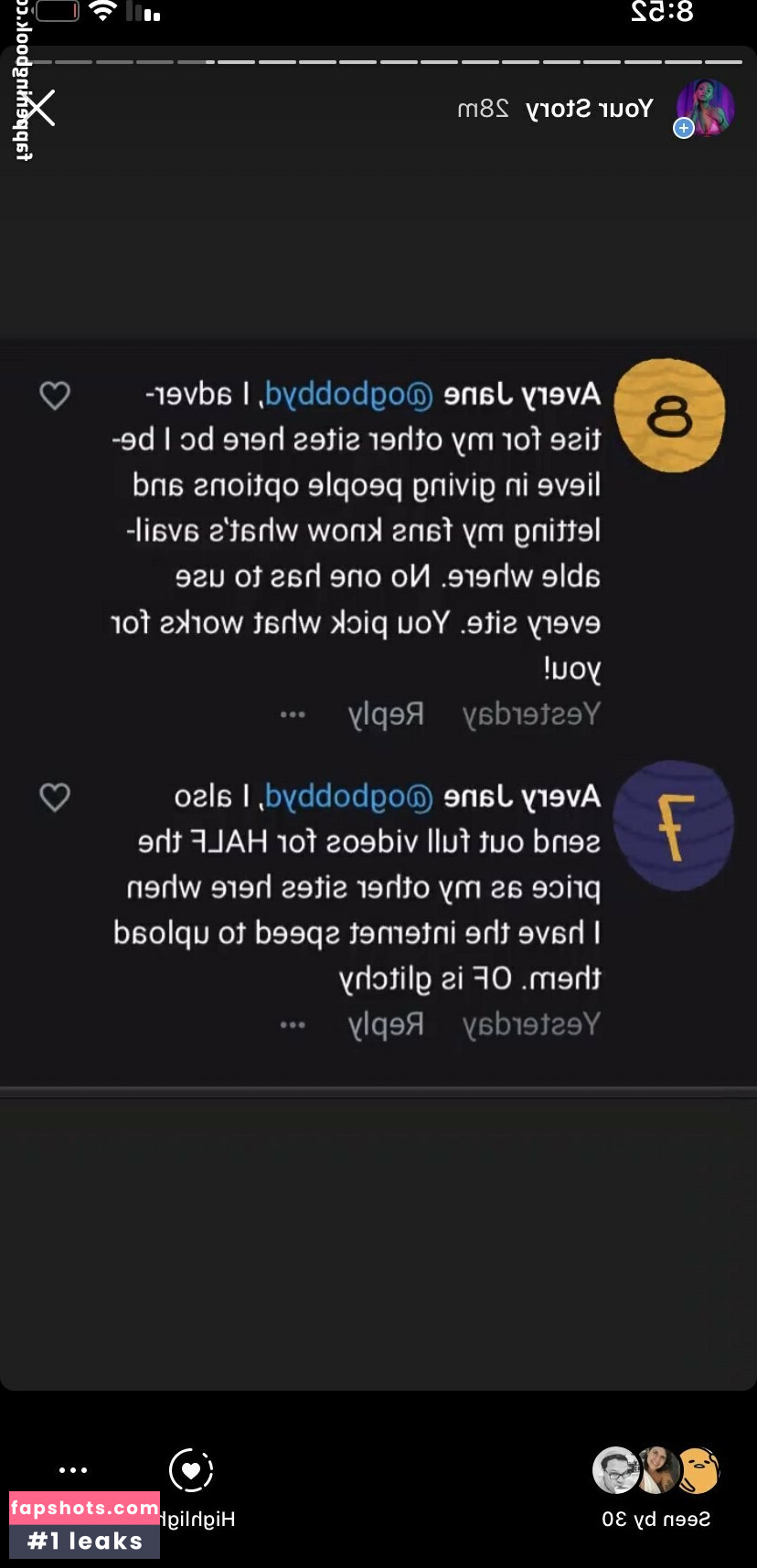Image resolution: width=757 pixels, height=1568 pixels.
Task: Open Your Story profile avatar
Action: pyautogui.click(x=704, y=108)
